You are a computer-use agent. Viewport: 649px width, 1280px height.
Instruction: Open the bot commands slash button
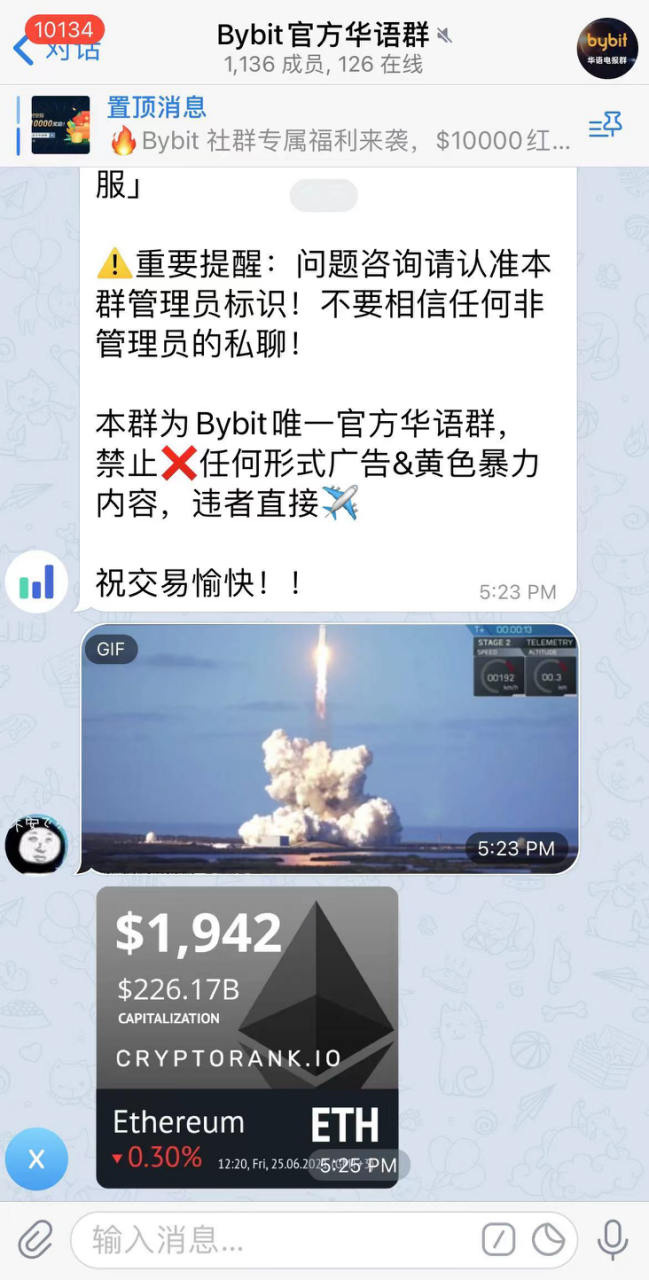click(498, 1241)
